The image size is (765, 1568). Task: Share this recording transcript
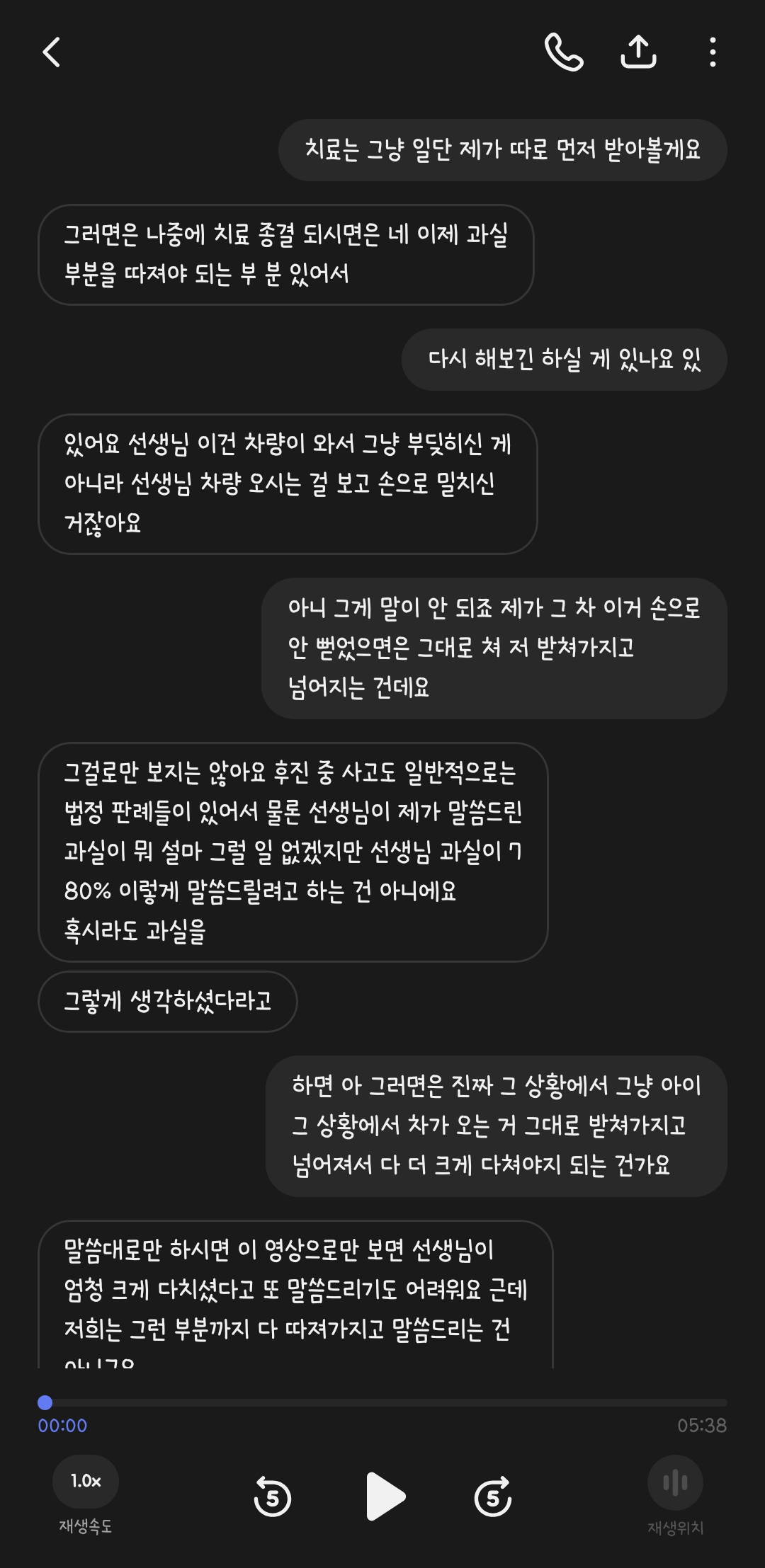tap(638, 52)
